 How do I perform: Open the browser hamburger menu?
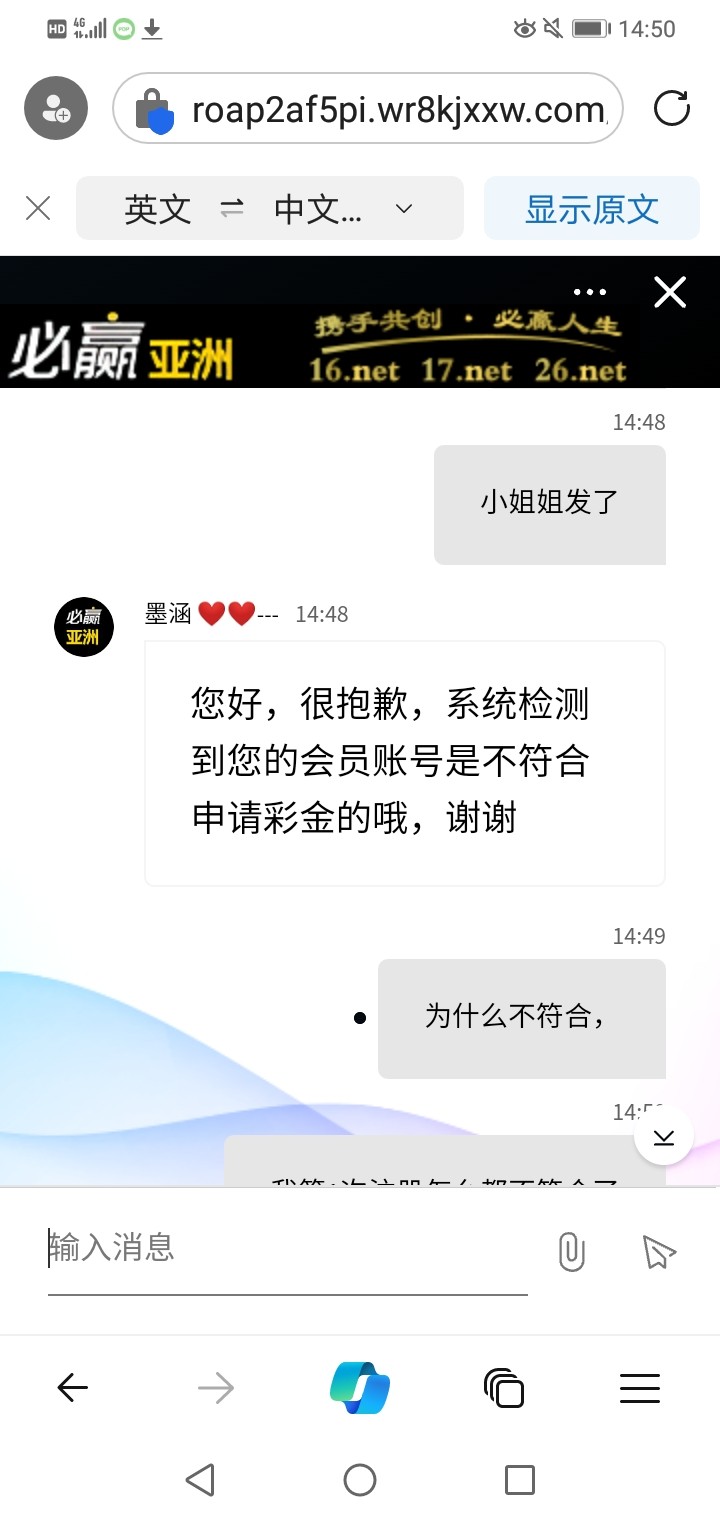click(x=640, y=1388)
